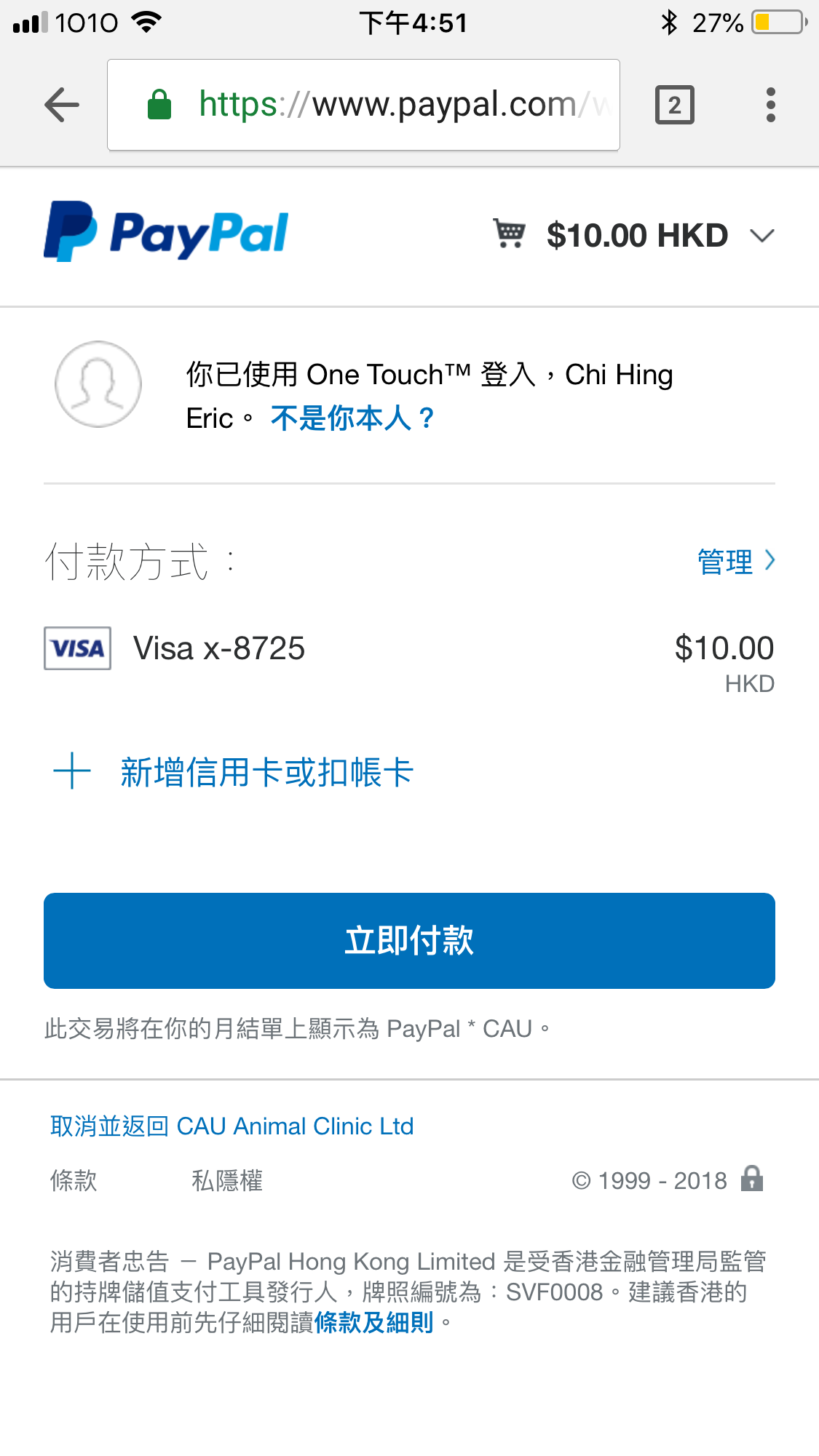Open the browser tab switcher
This screenshot has width=819, height=1456.
point(674,106)
